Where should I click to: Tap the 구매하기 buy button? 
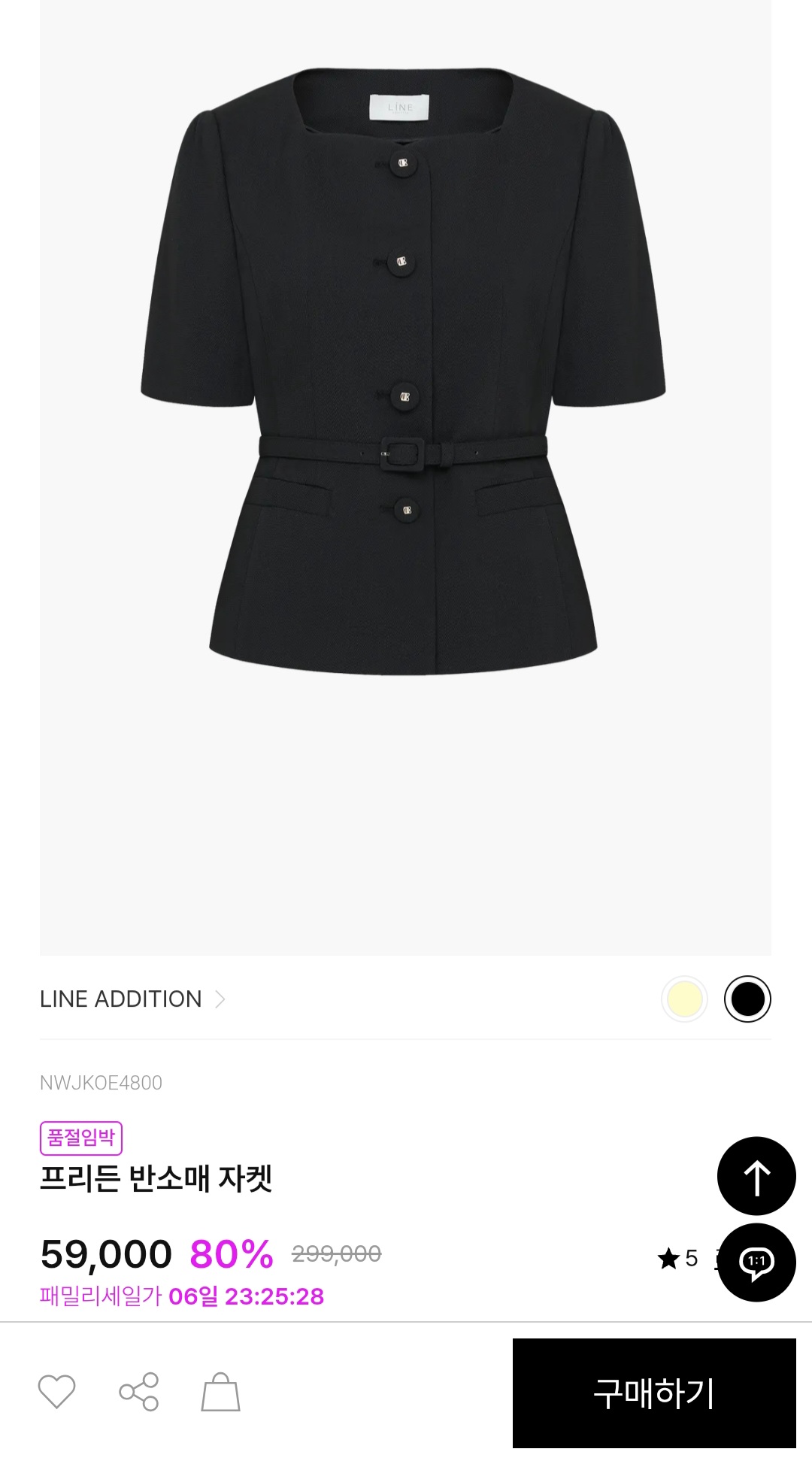coord(654,1393)
